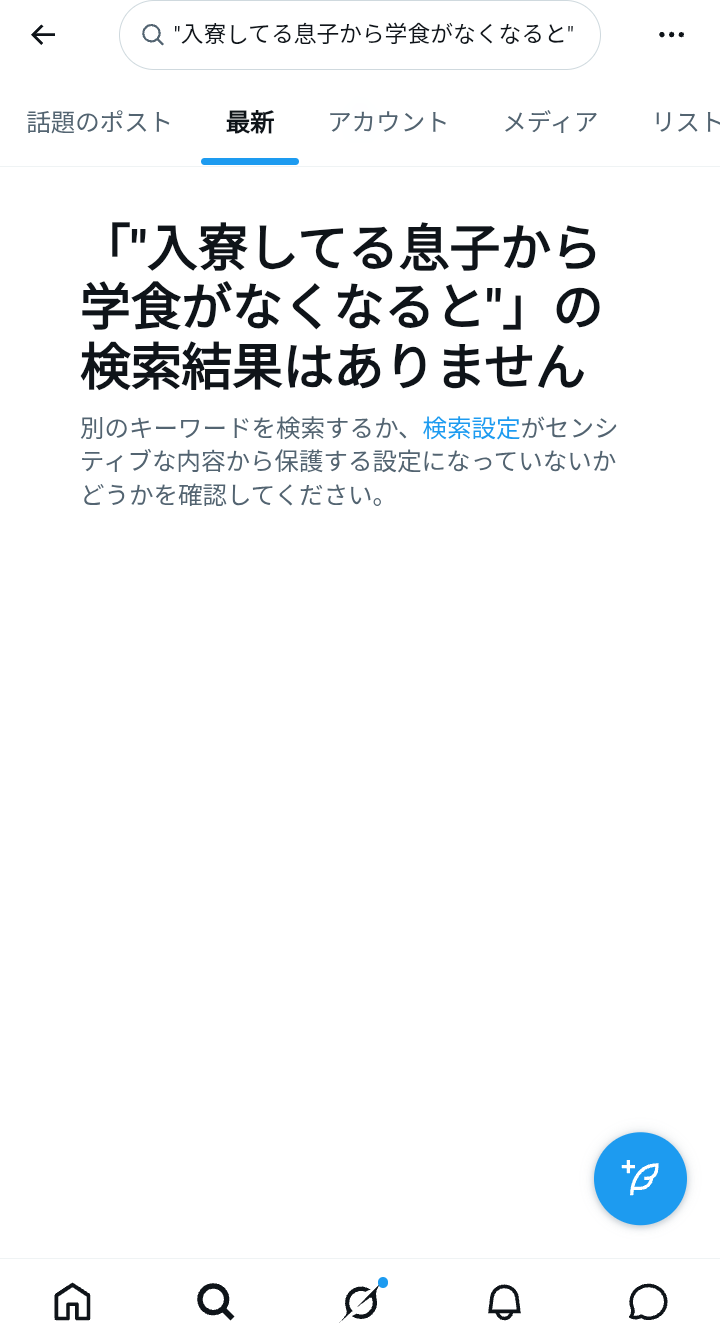Screen dimensions: 720x1325
Task: Open the notifications bell
Action: pyautogui.click(x=504, y=1301)
